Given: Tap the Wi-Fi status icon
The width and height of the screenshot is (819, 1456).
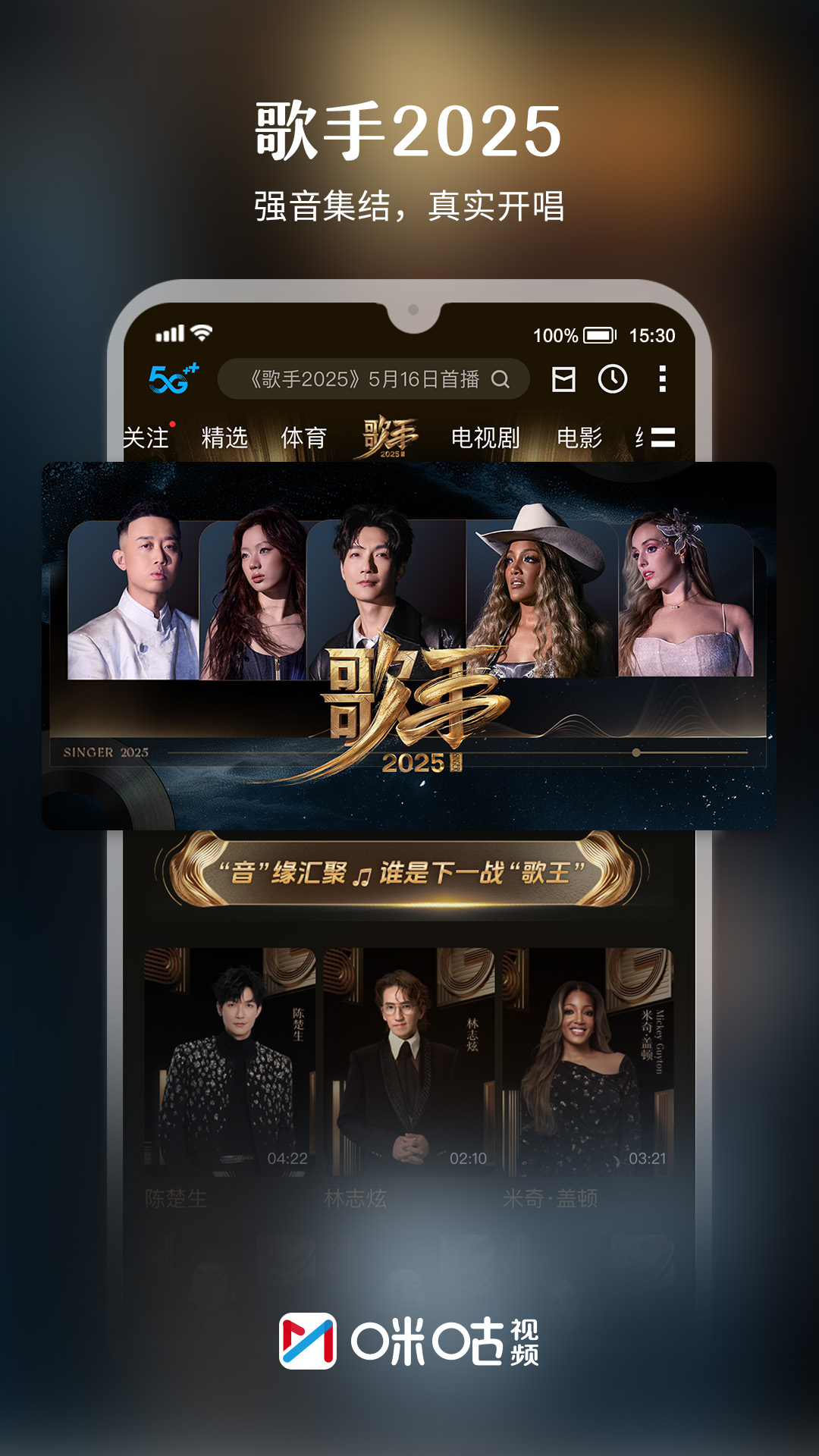Looking at the screenshot, I should pyautogui.click(x=201, y=331).
